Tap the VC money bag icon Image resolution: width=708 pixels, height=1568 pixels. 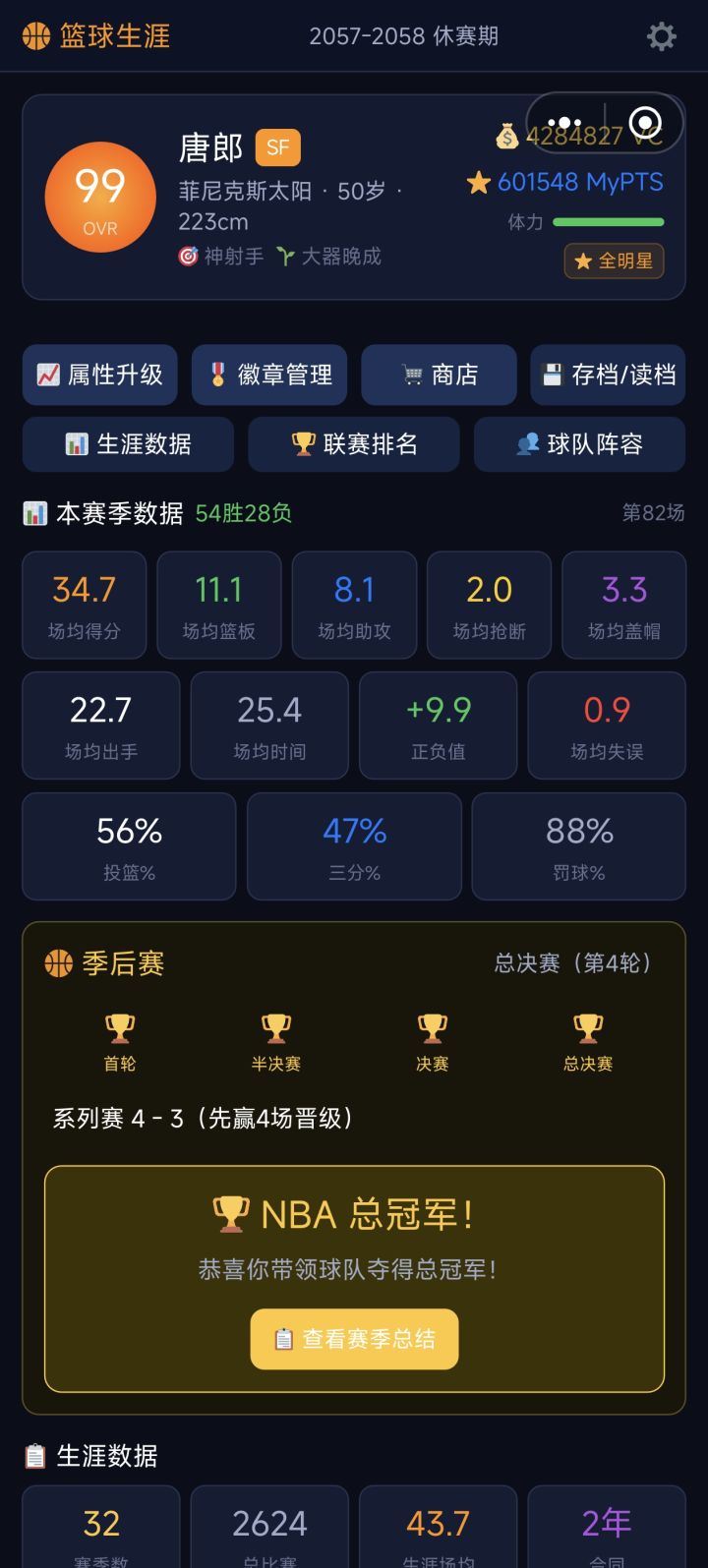(508, 137)
